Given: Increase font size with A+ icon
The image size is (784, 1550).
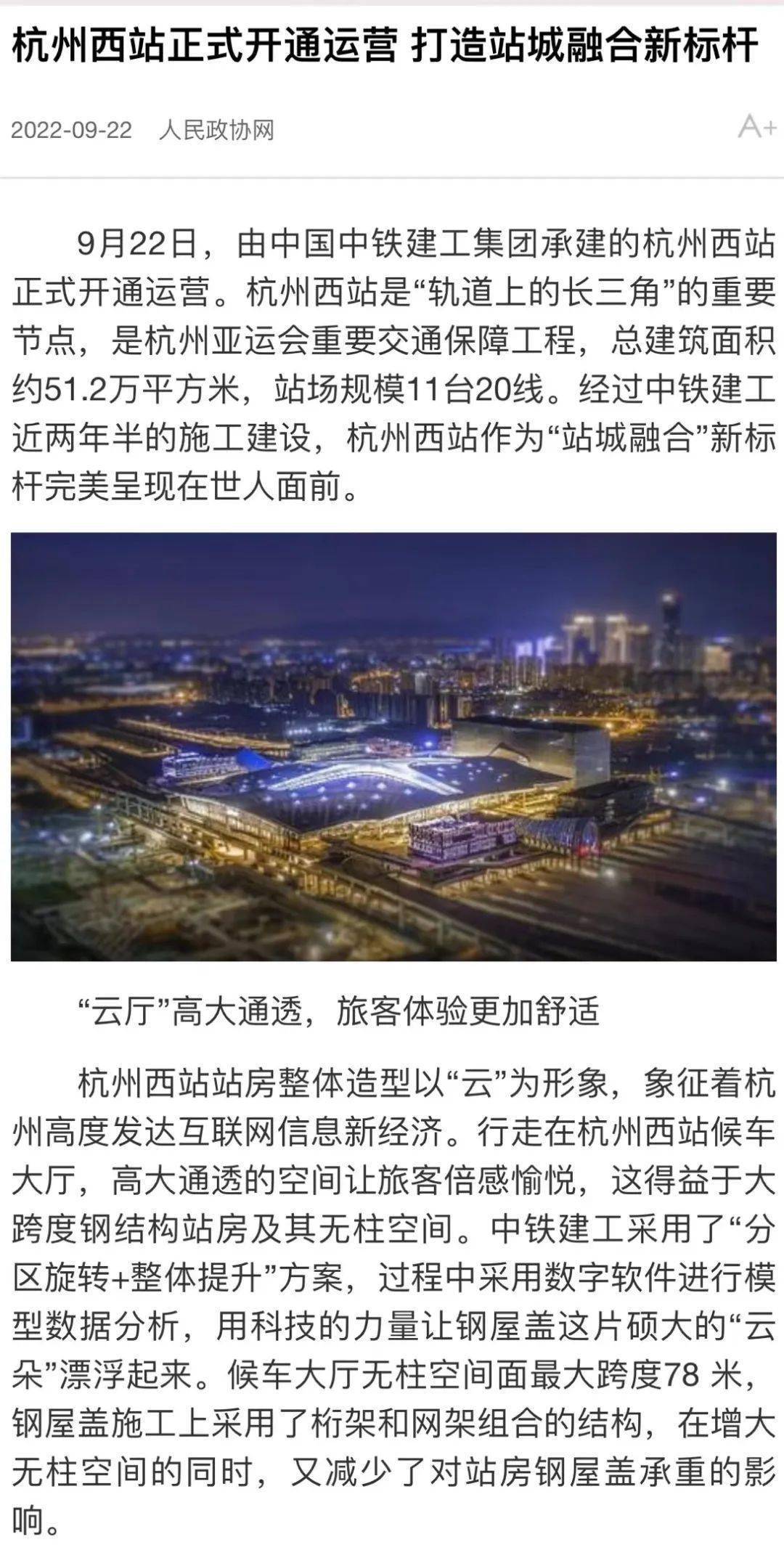Looking at the screenshot, I should tap(756, 127).
